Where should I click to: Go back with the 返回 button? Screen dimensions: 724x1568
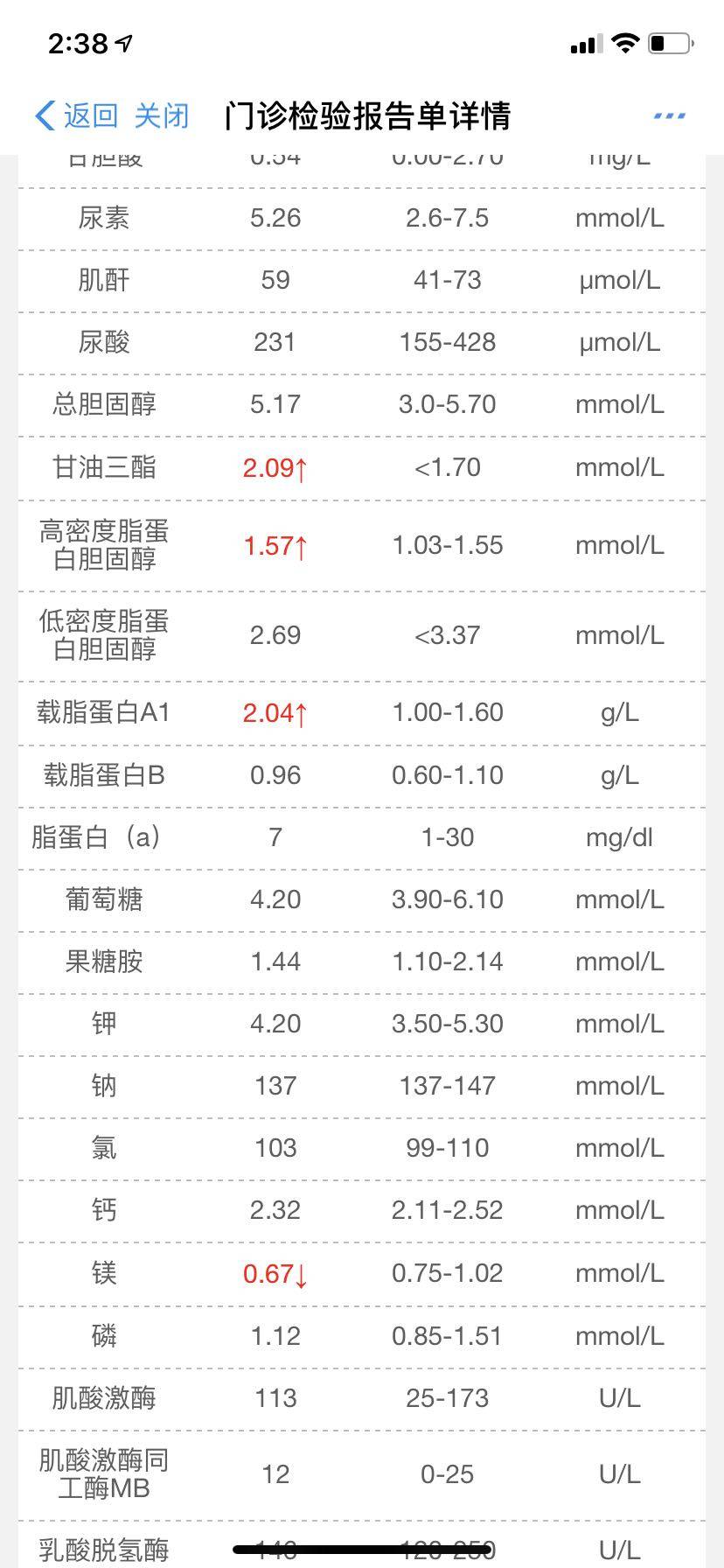point(77,115)
